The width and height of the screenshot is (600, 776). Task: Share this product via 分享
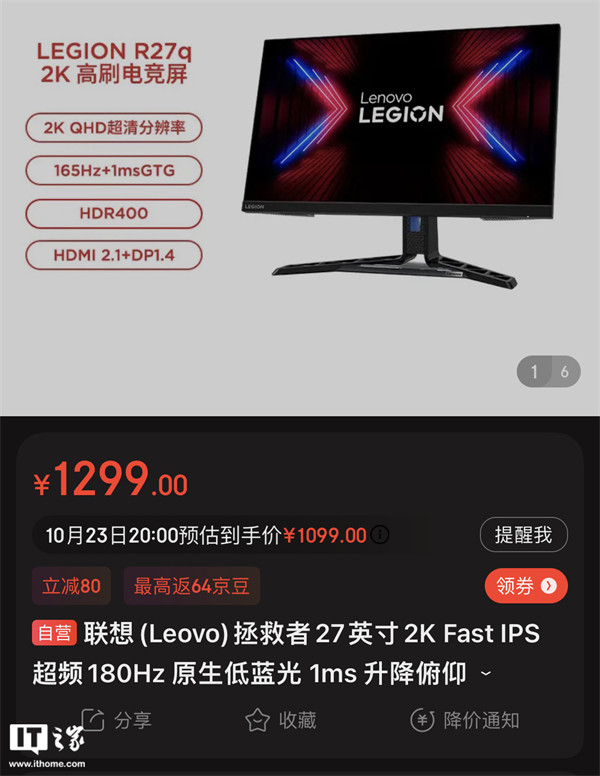pos(116,720)
